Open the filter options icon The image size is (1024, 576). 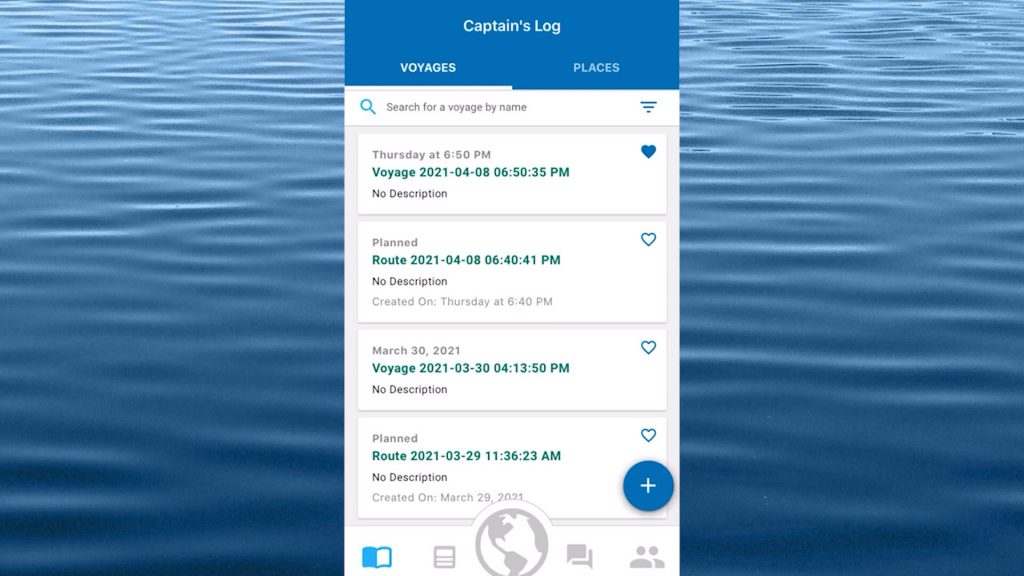tap(648, 107)
